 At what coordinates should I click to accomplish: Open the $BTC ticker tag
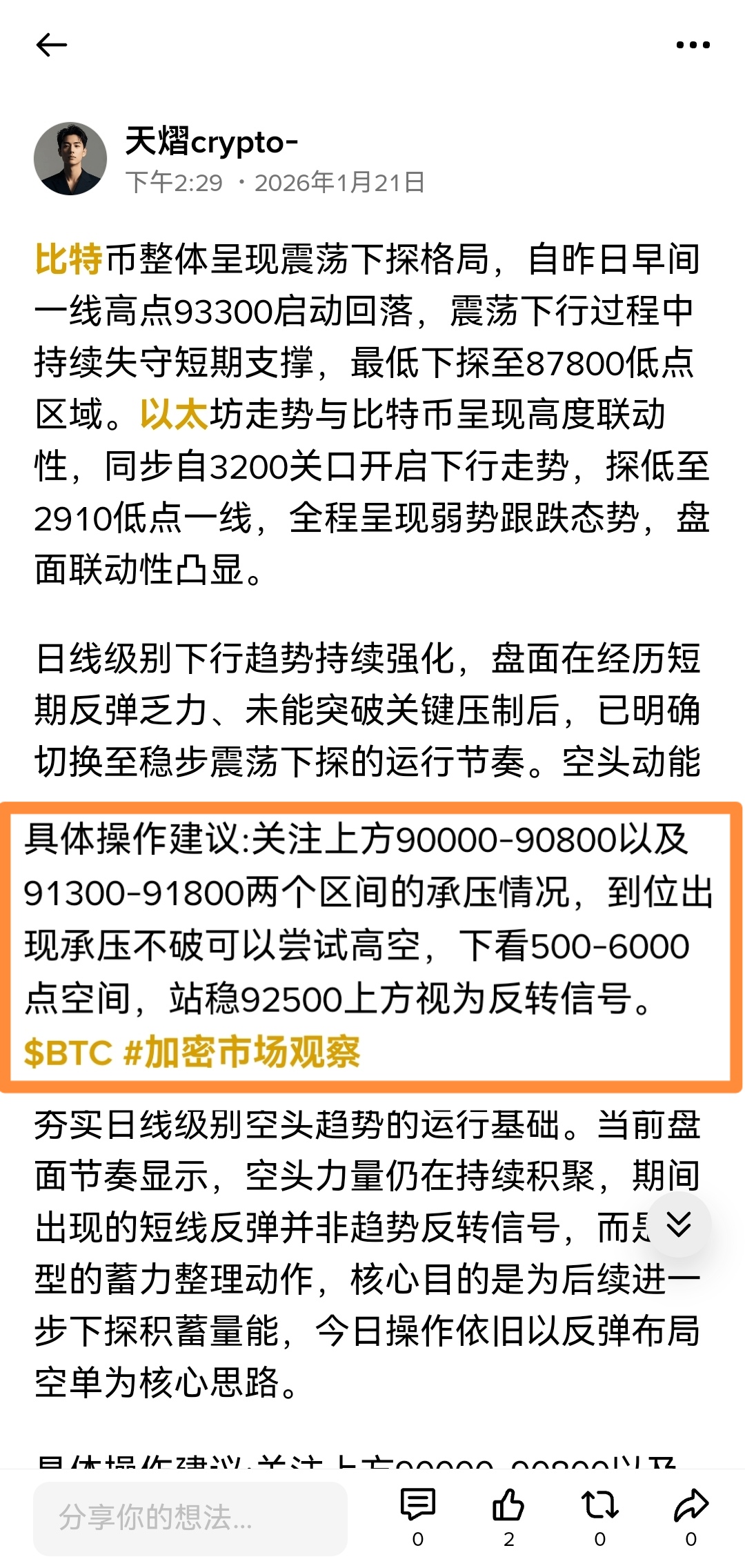click(68, 1053)
